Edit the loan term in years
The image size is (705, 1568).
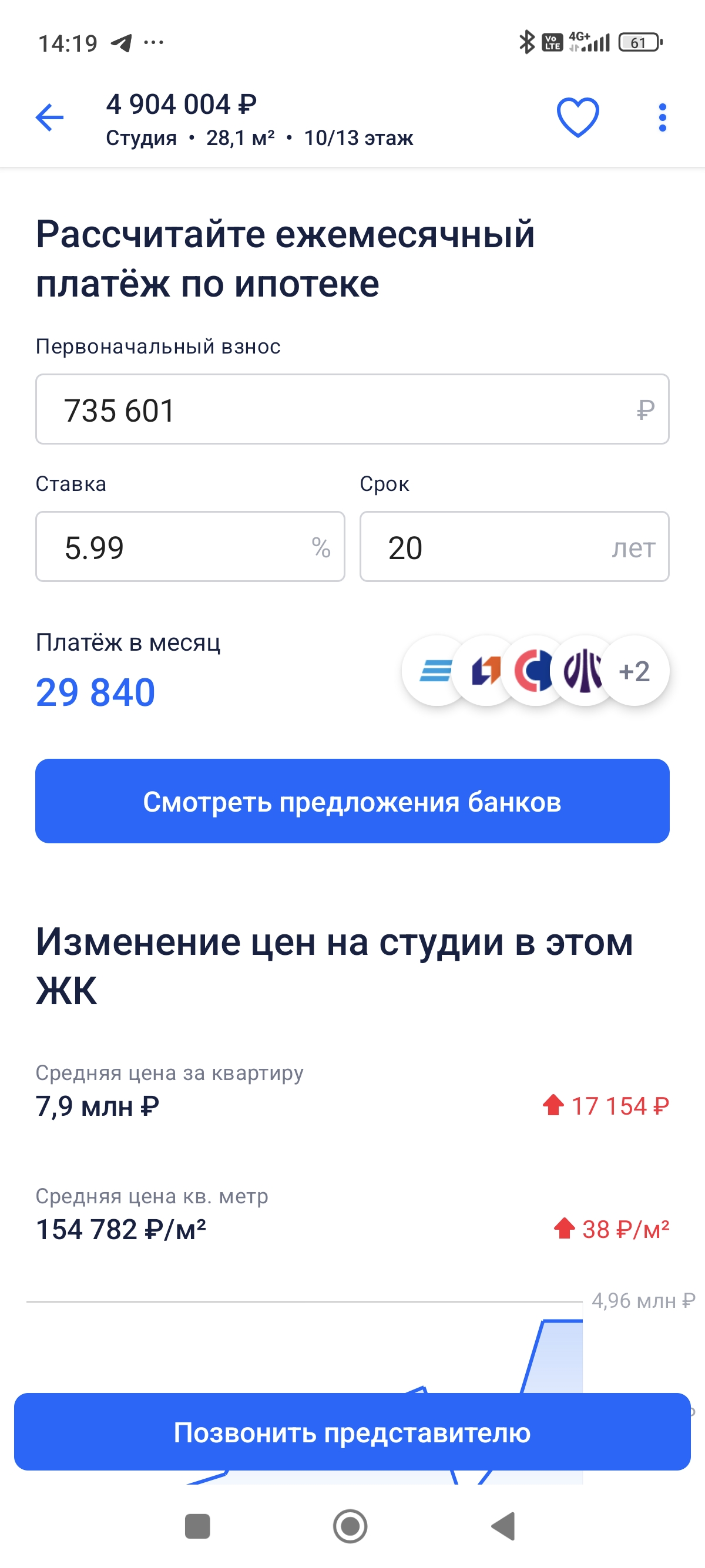point(514,547)
